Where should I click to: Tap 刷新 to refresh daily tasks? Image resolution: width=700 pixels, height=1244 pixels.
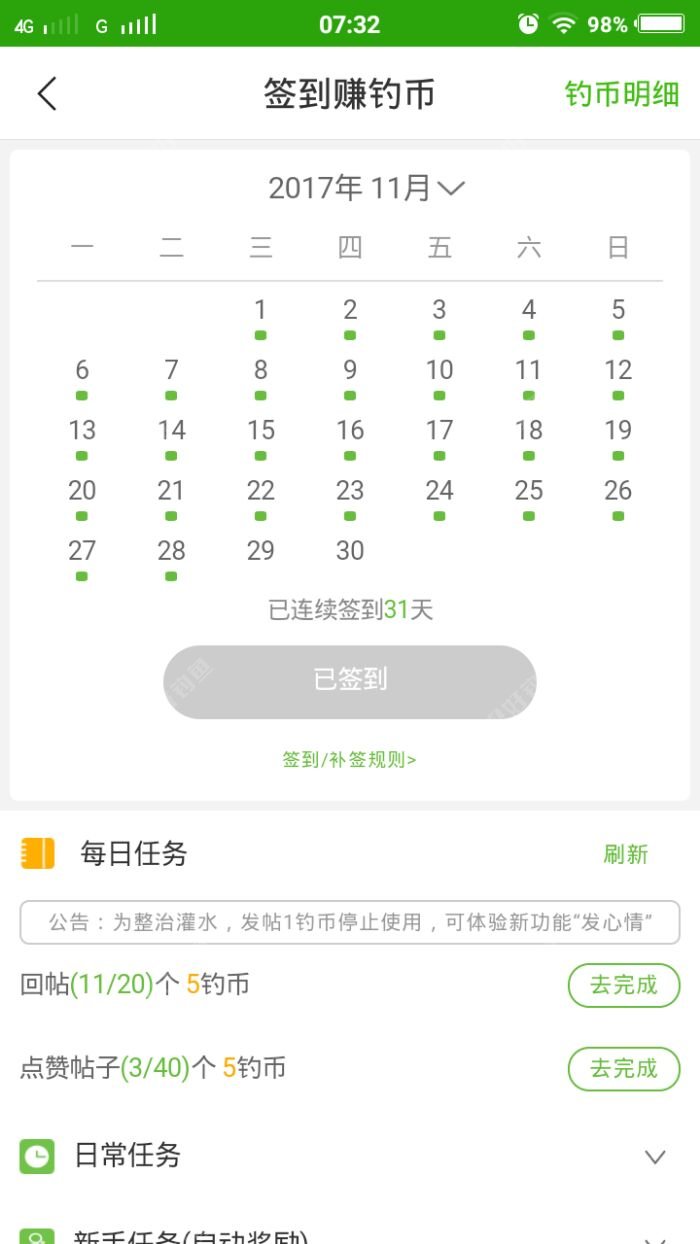tap(625, 854)
